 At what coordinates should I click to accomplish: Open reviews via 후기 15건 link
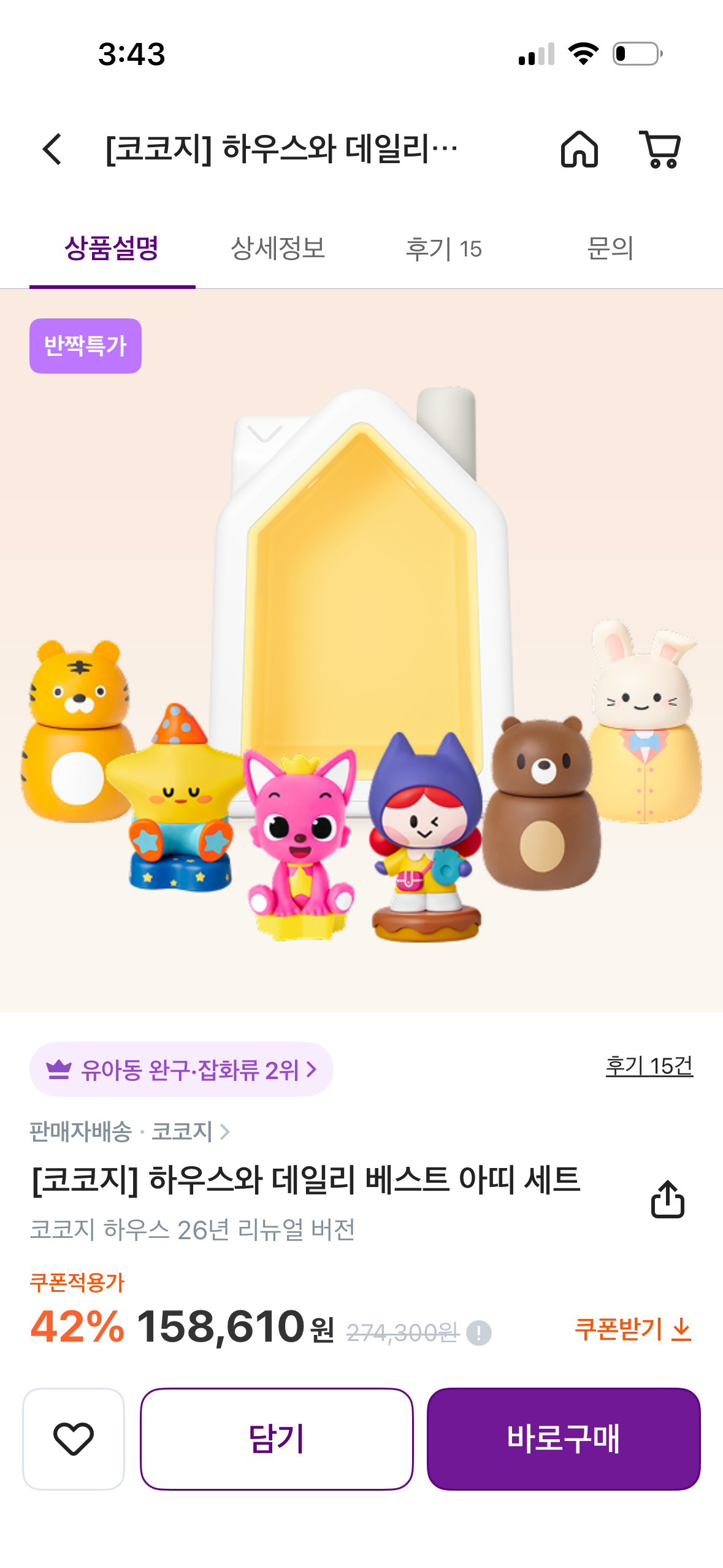[x=650, y=1067]
